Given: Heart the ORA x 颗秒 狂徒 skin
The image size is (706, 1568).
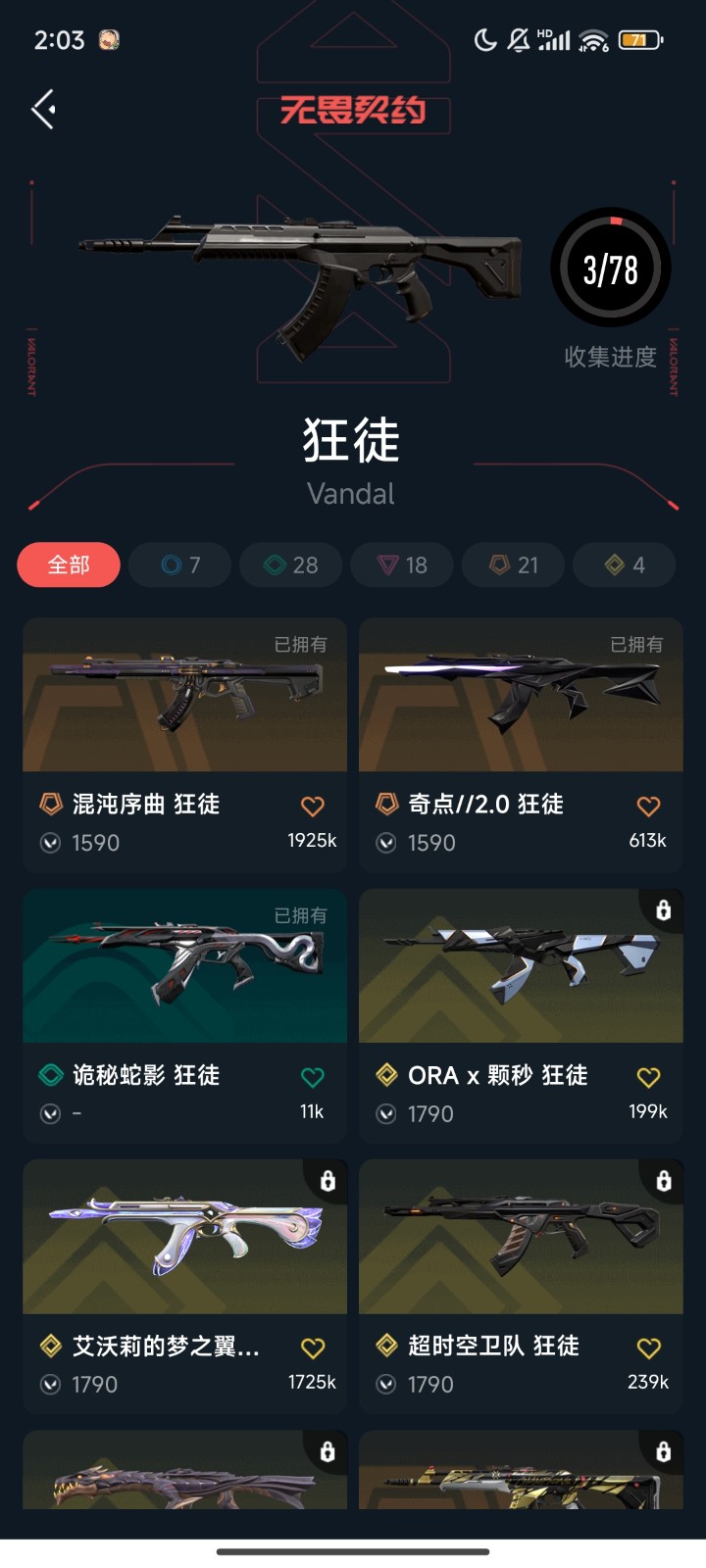Looking at the screenshot, I should click(648, 1077).
